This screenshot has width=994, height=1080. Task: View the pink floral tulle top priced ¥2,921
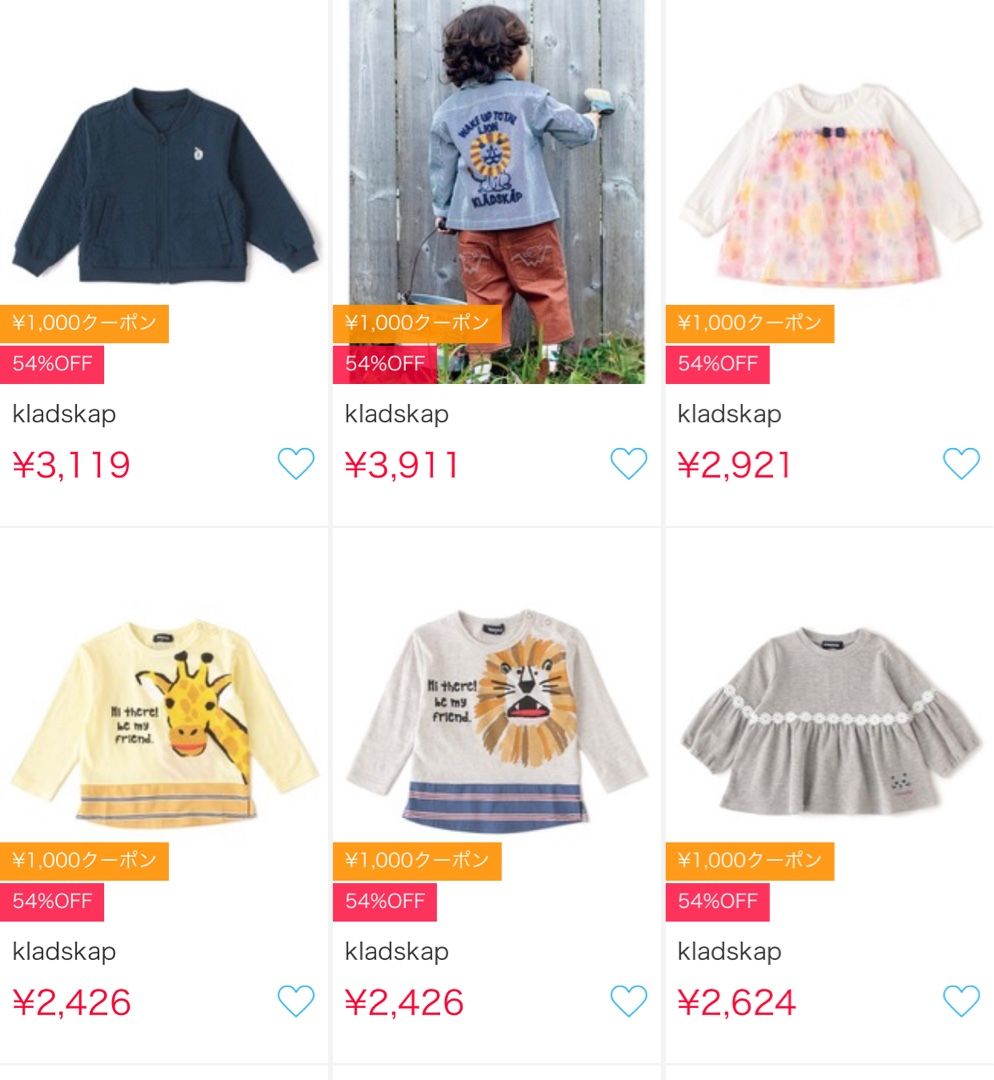point(829,185)
